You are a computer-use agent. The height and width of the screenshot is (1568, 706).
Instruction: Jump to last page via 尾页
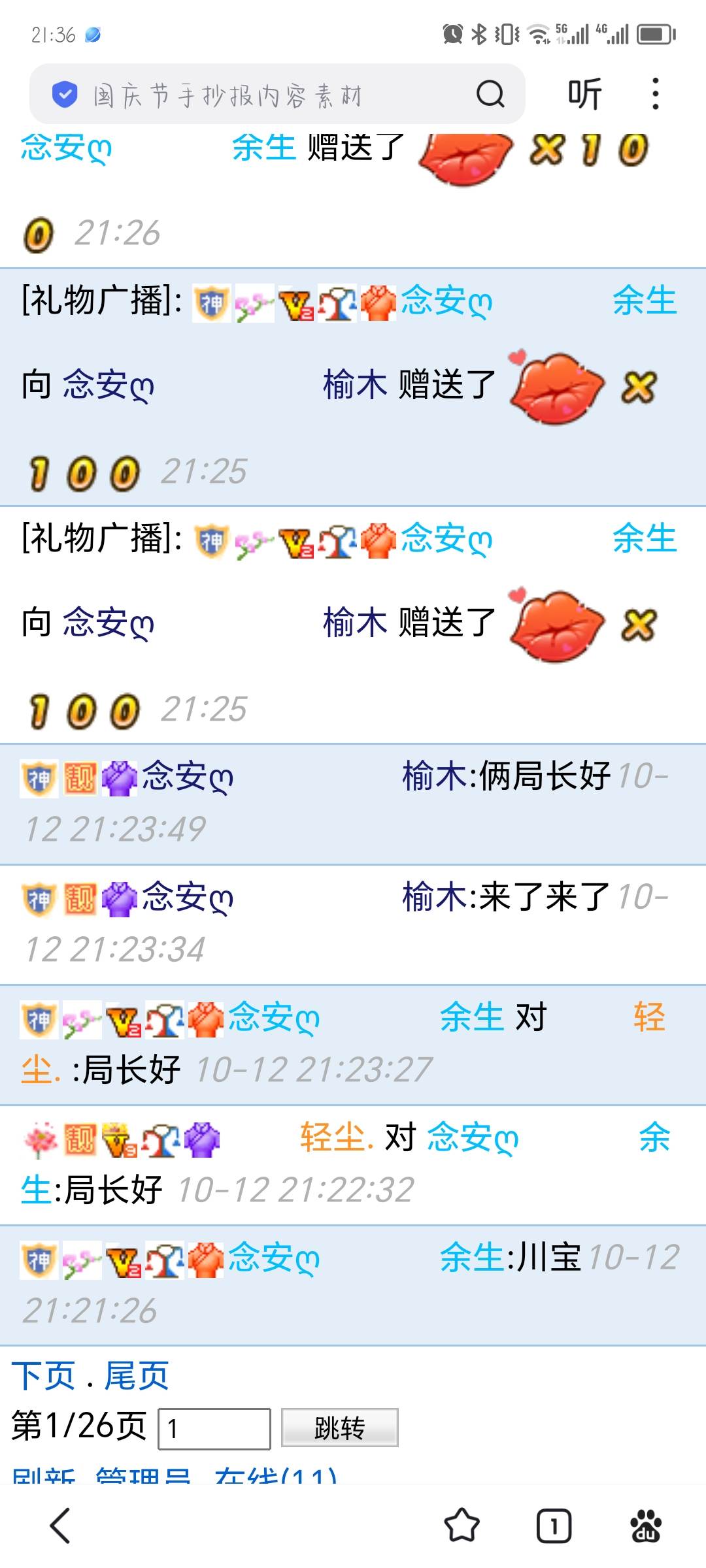137,1375
